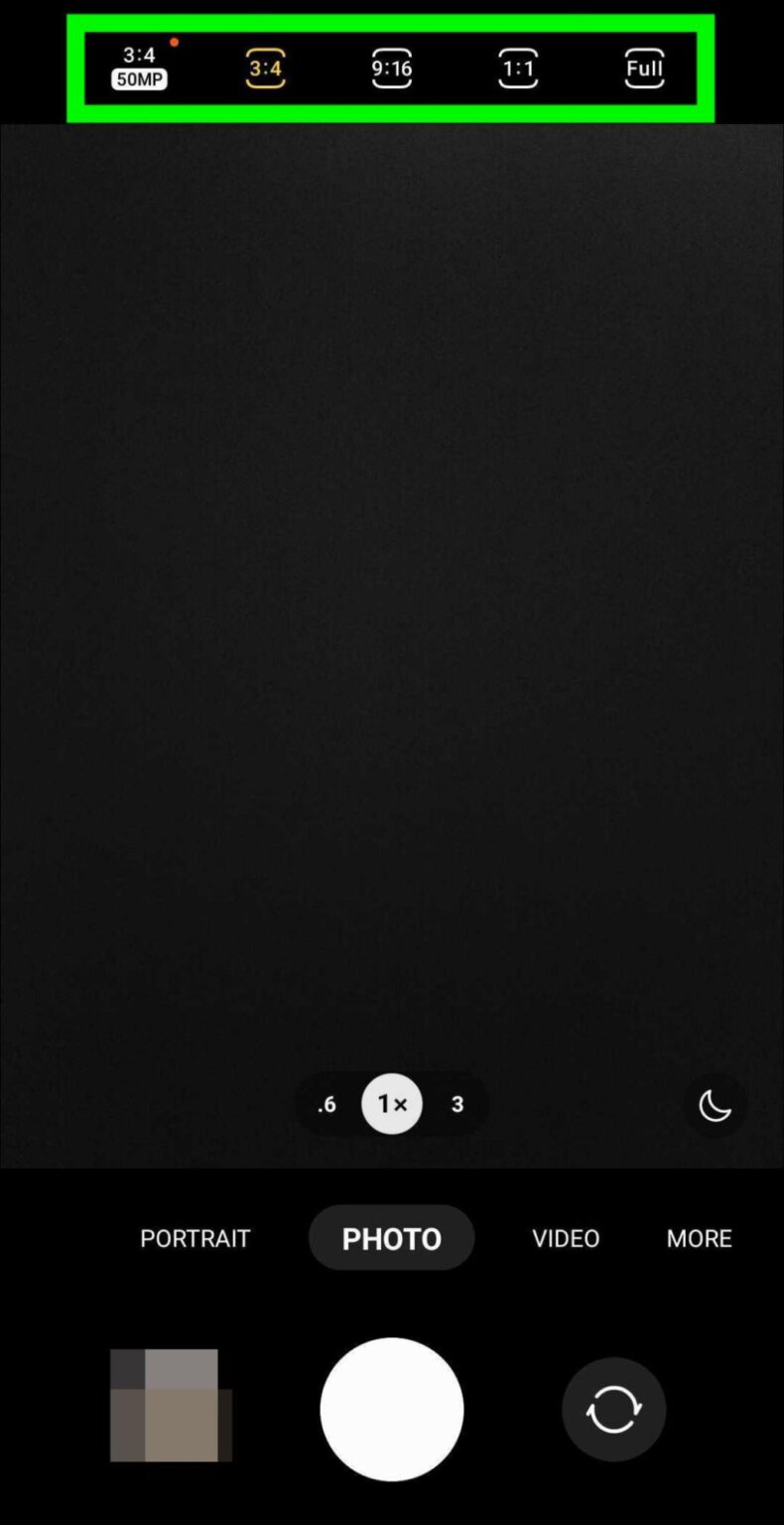Viewport: 784px width, 1525px height.
Task: Toggle night mode moon icon
Action: (715, 1104)
